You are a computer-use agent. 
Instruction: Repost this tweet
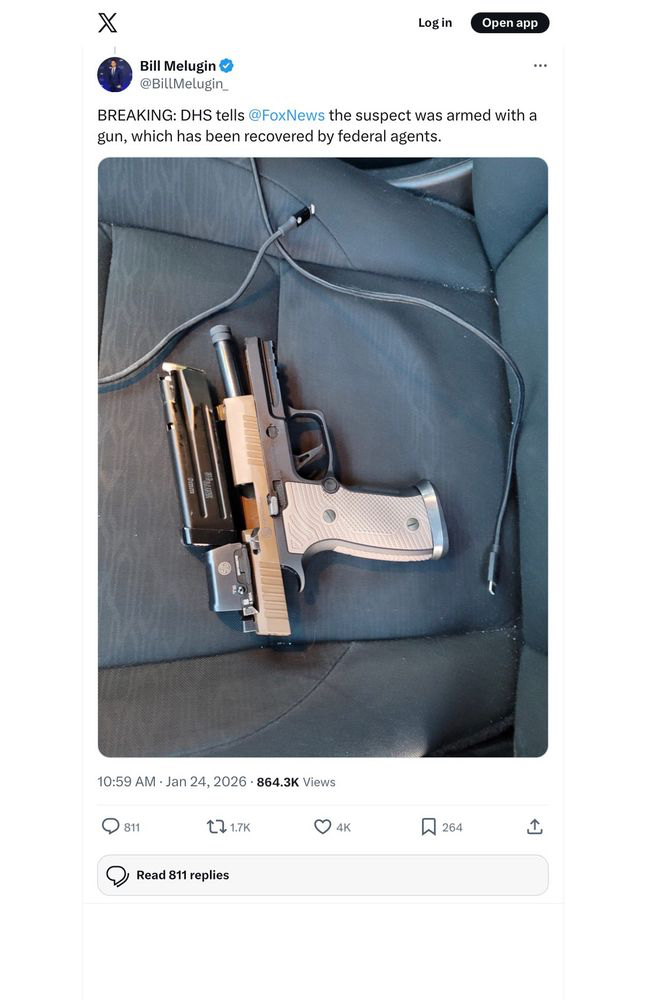point(216,827)
